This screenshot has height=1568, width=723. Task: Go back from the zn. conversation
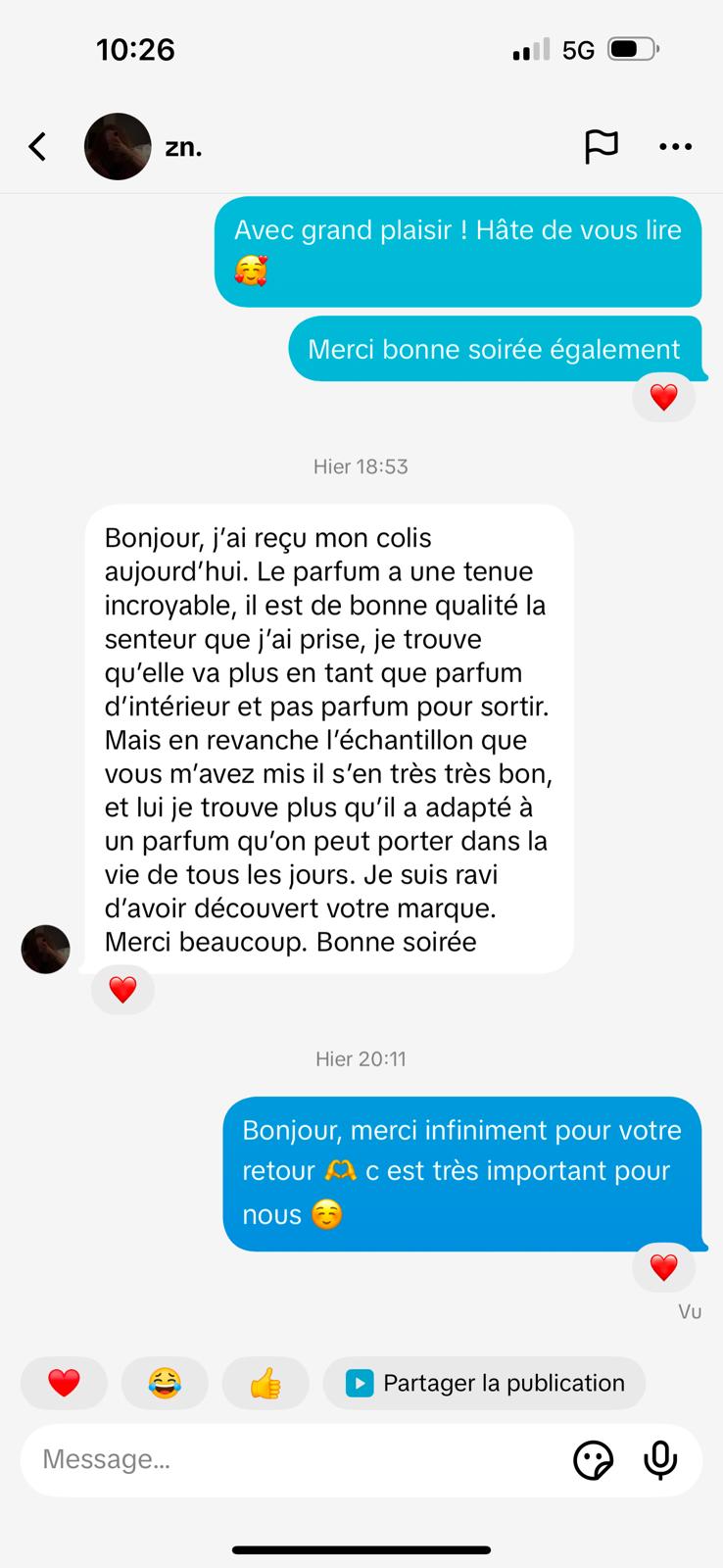37,147
